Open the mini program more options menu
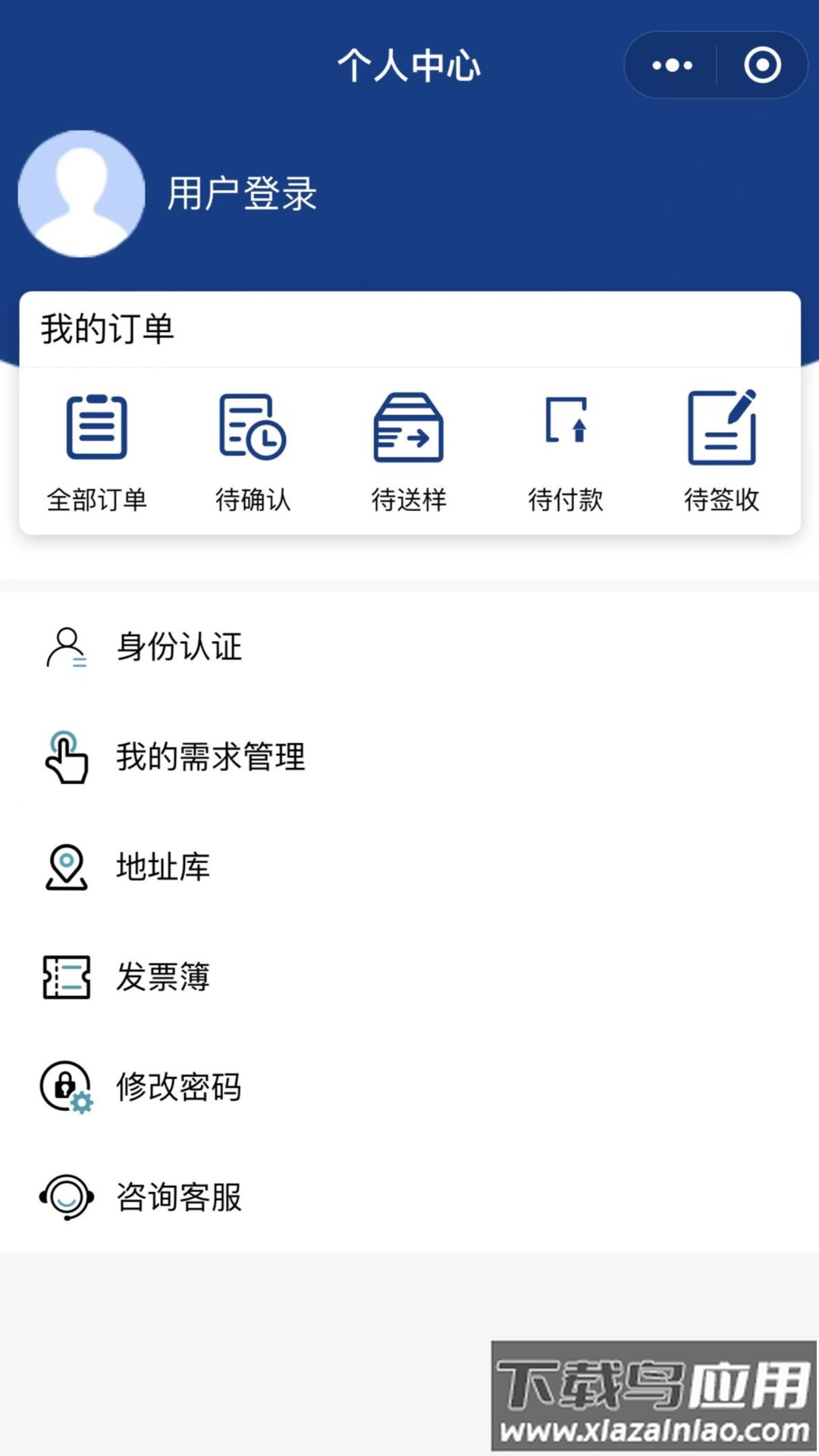This screenshot has width=819, height=1456. point(670,65)
